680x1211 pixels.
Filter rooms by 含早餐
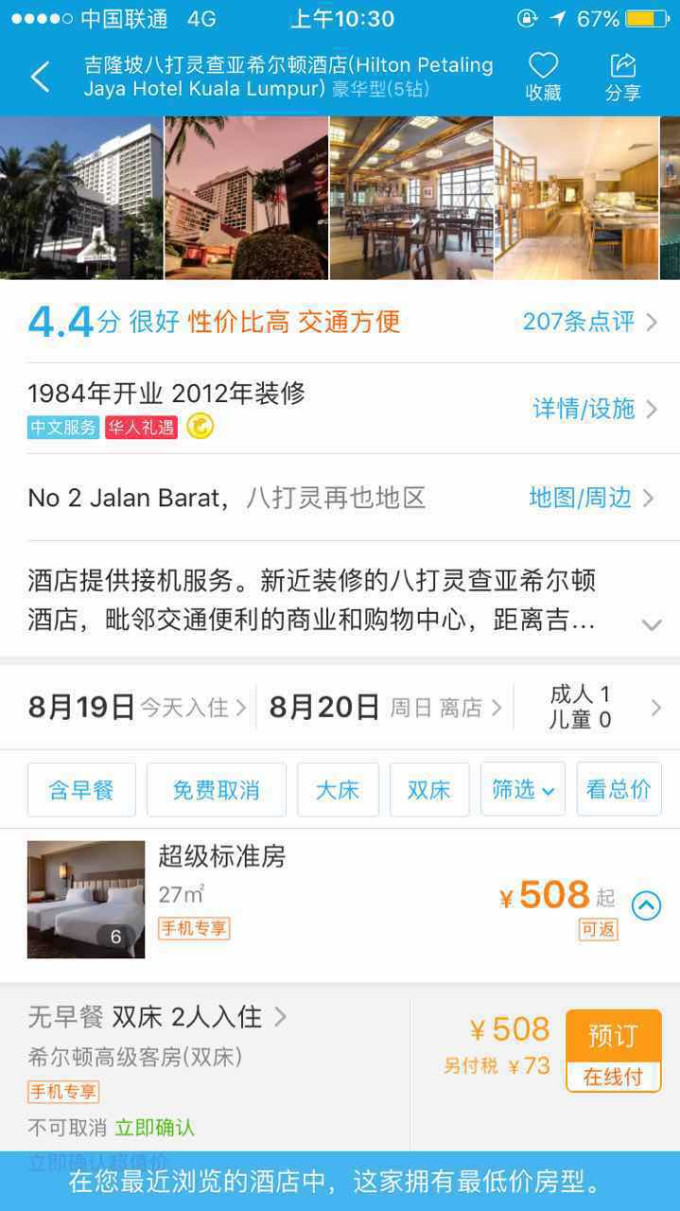82,790
